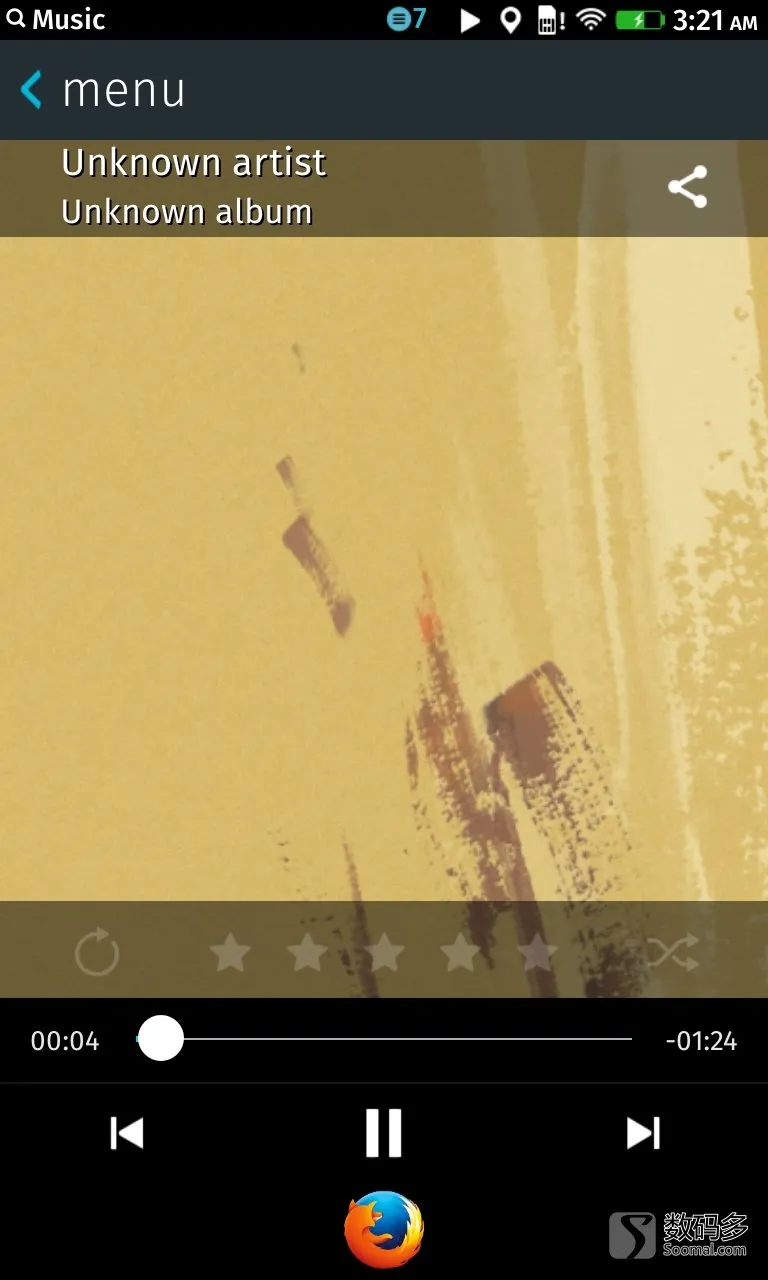Pause the music
This screenshot has height=1280, width=768.
[383, 1133]
